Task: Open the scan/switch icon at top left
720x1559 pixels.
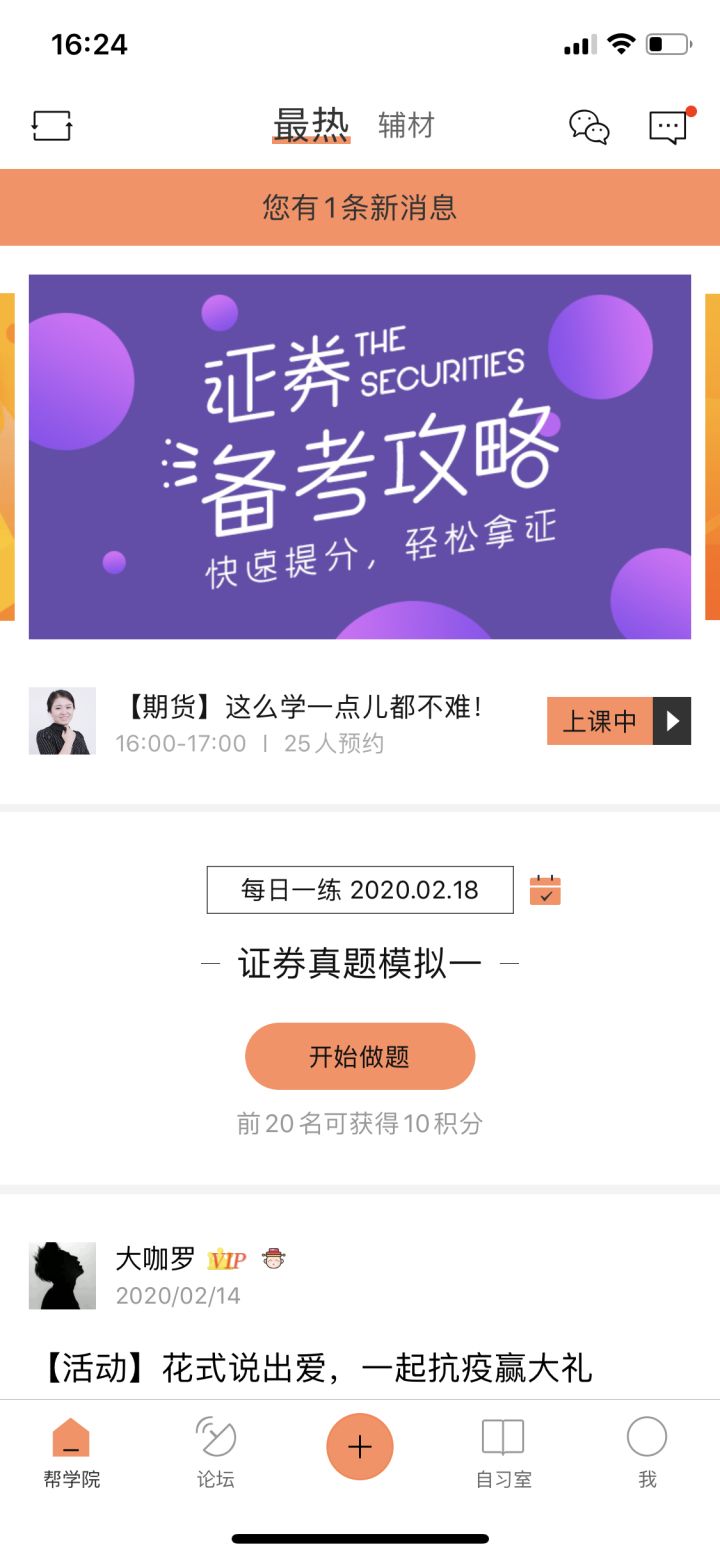Action: tap(50, 126)
